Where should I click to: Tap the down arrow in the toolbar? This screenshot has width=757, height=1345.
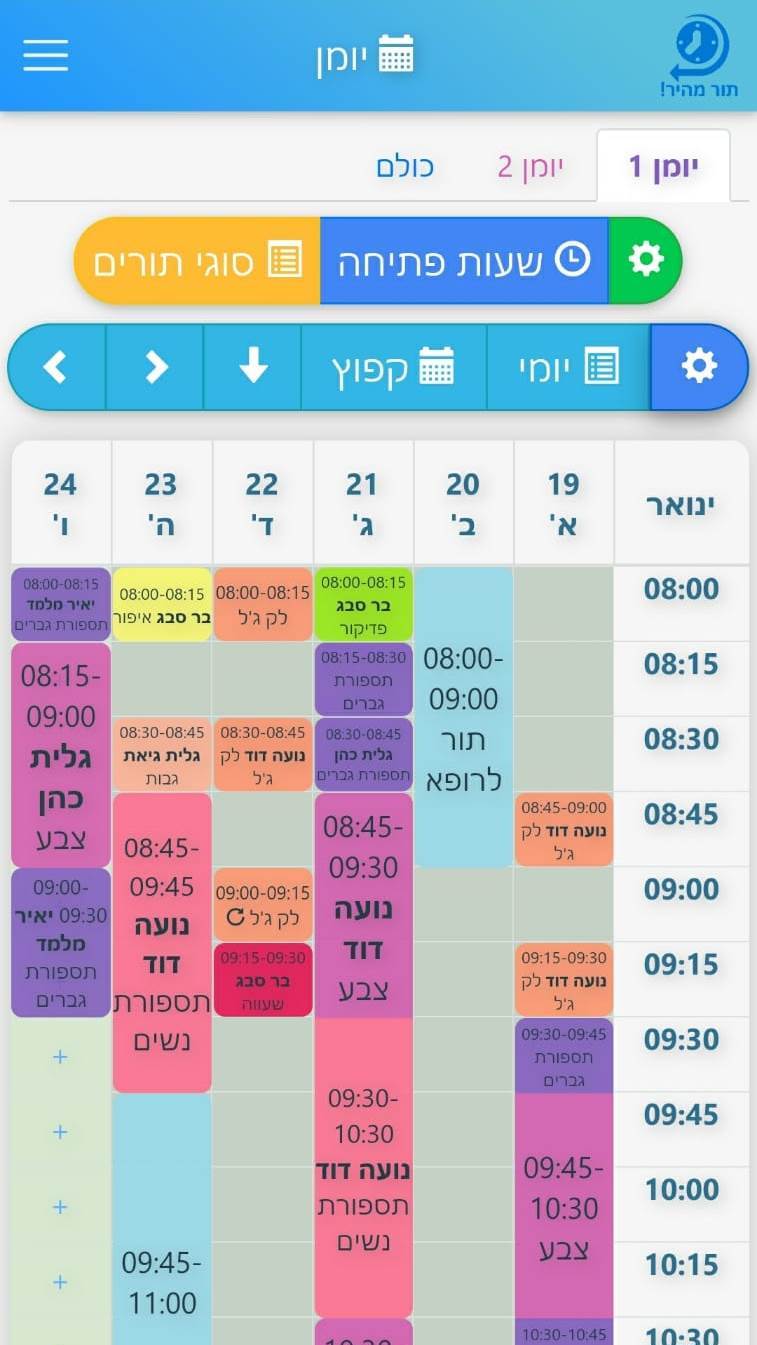coord(253,367)
